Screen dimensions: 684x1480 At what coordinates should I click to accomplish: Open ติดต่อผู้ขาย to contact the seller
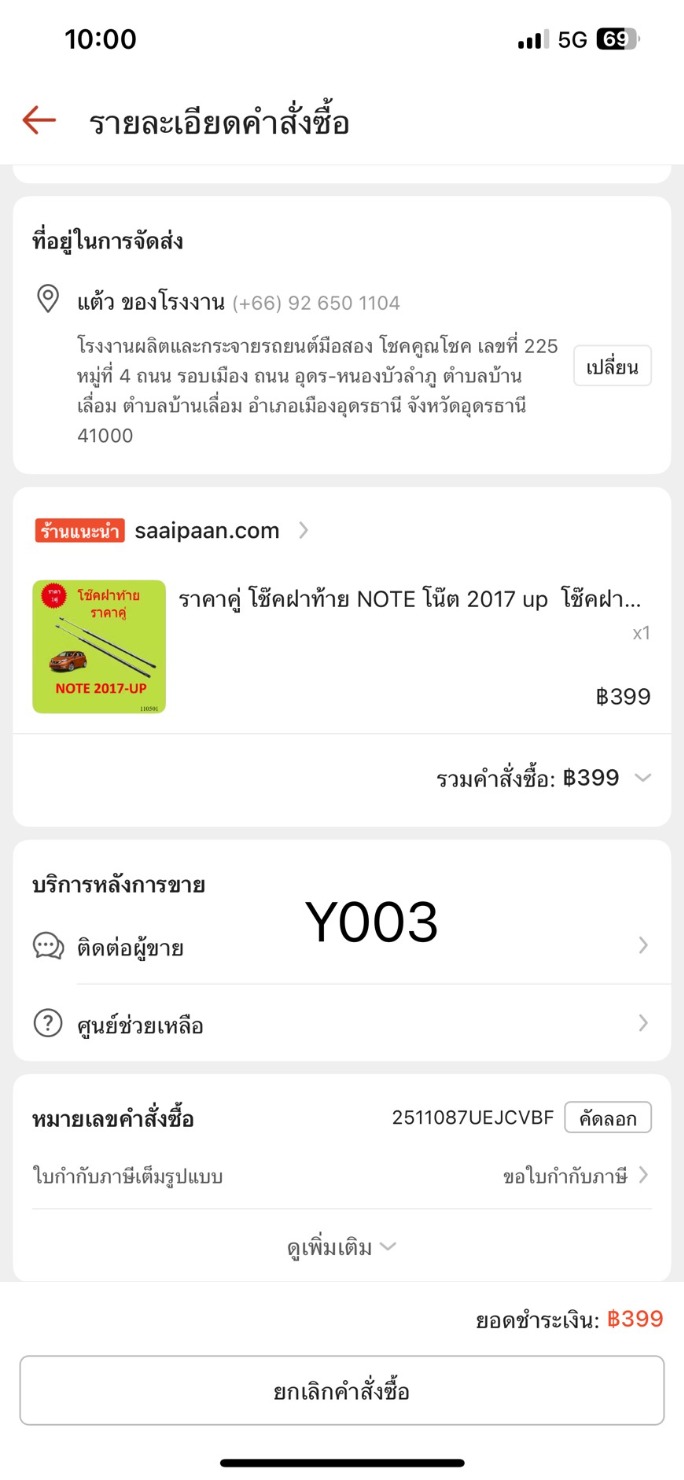pos(340,946)
